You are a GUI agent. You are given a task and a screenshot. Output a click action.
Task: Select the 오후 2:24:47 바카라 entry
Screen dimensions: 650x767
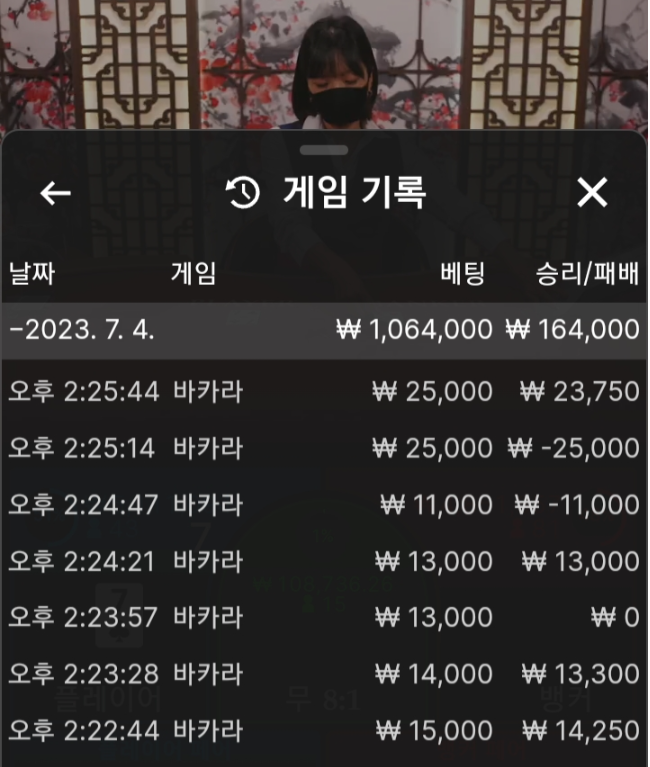point(323,505)
